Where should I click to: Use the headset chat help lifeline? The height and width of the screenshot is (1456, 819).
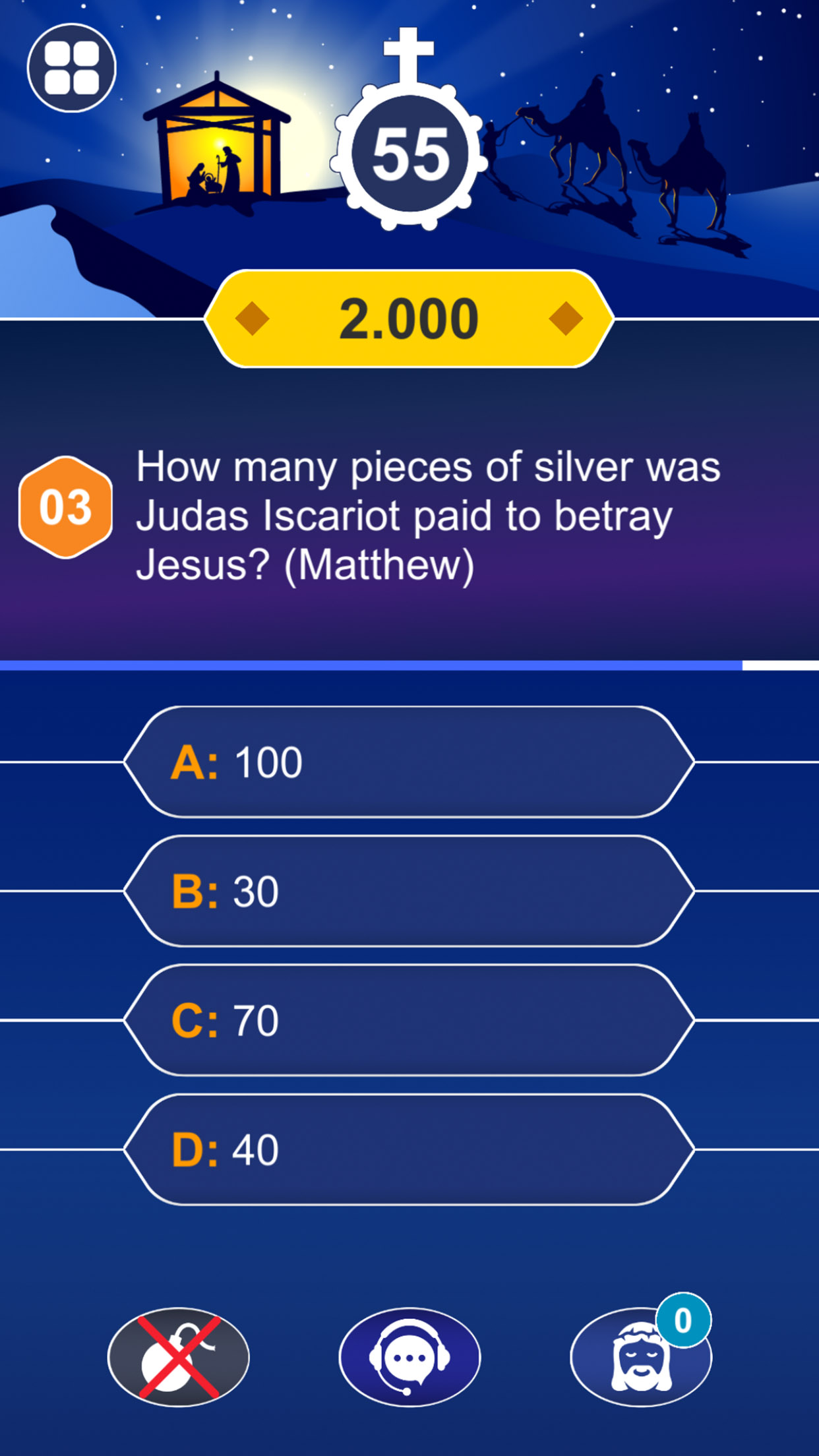tap(409, 1357)
